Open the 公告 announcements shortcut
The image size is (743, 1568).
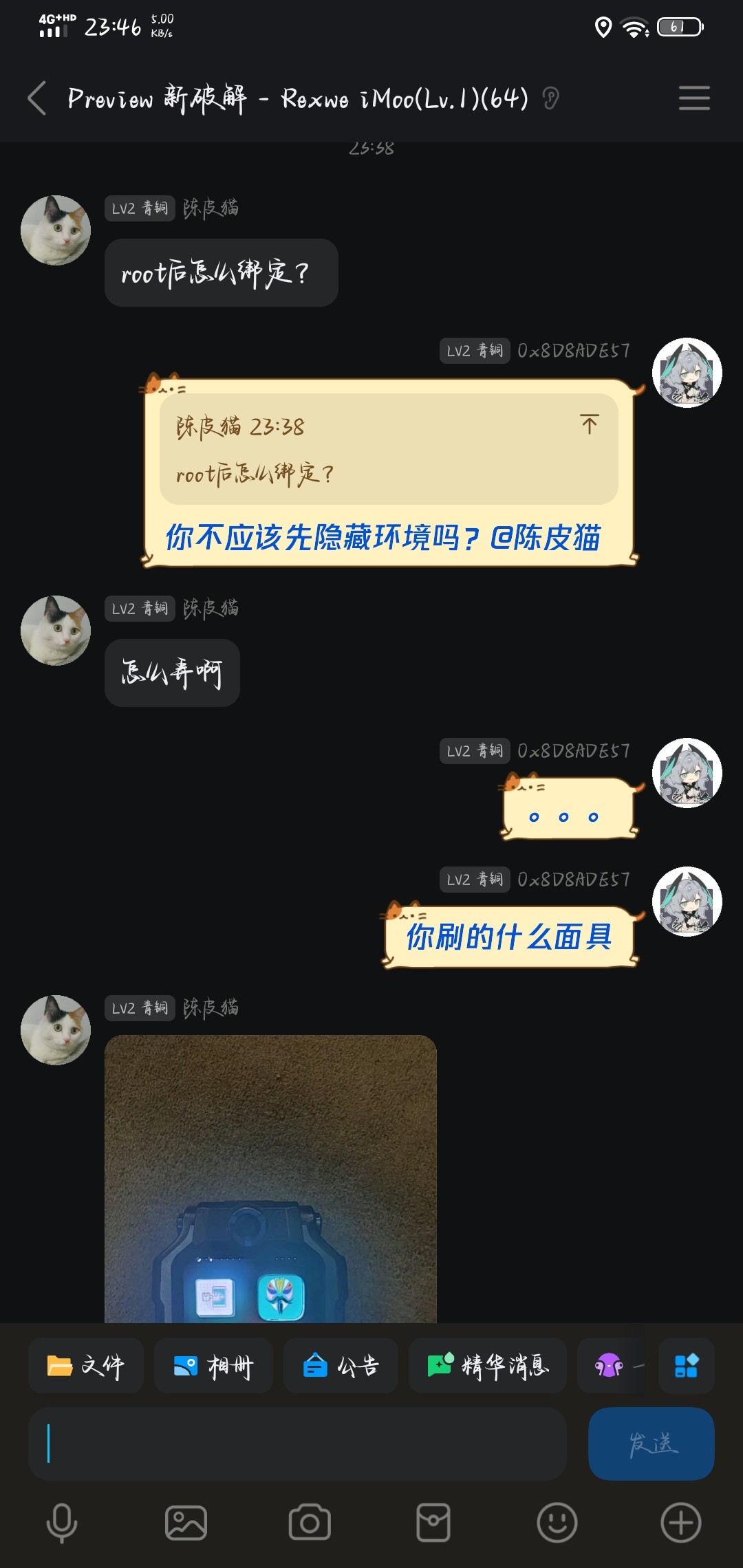pos(341,1366)
